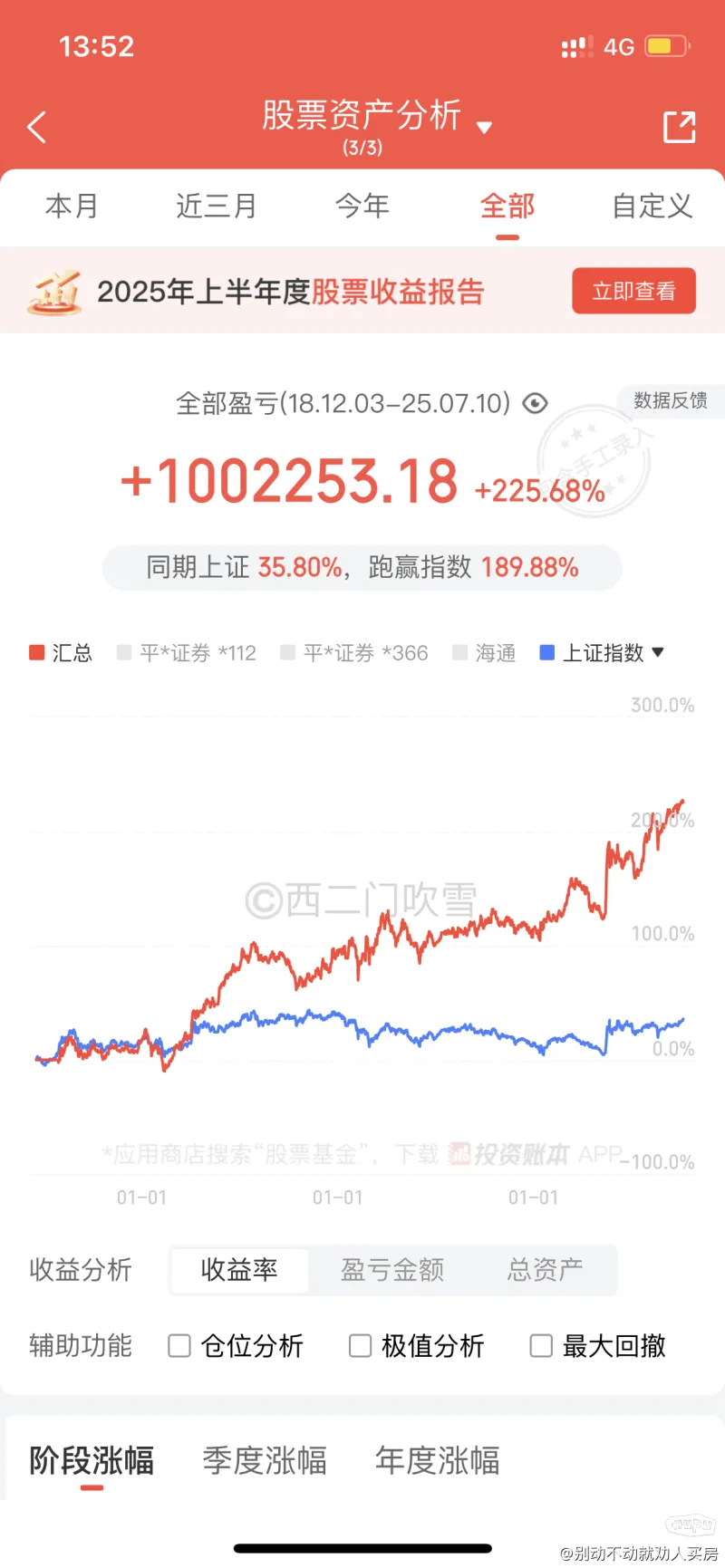Select the 近三月 period tab
This screenshot has width=725, height=1568.
point(216,206)
